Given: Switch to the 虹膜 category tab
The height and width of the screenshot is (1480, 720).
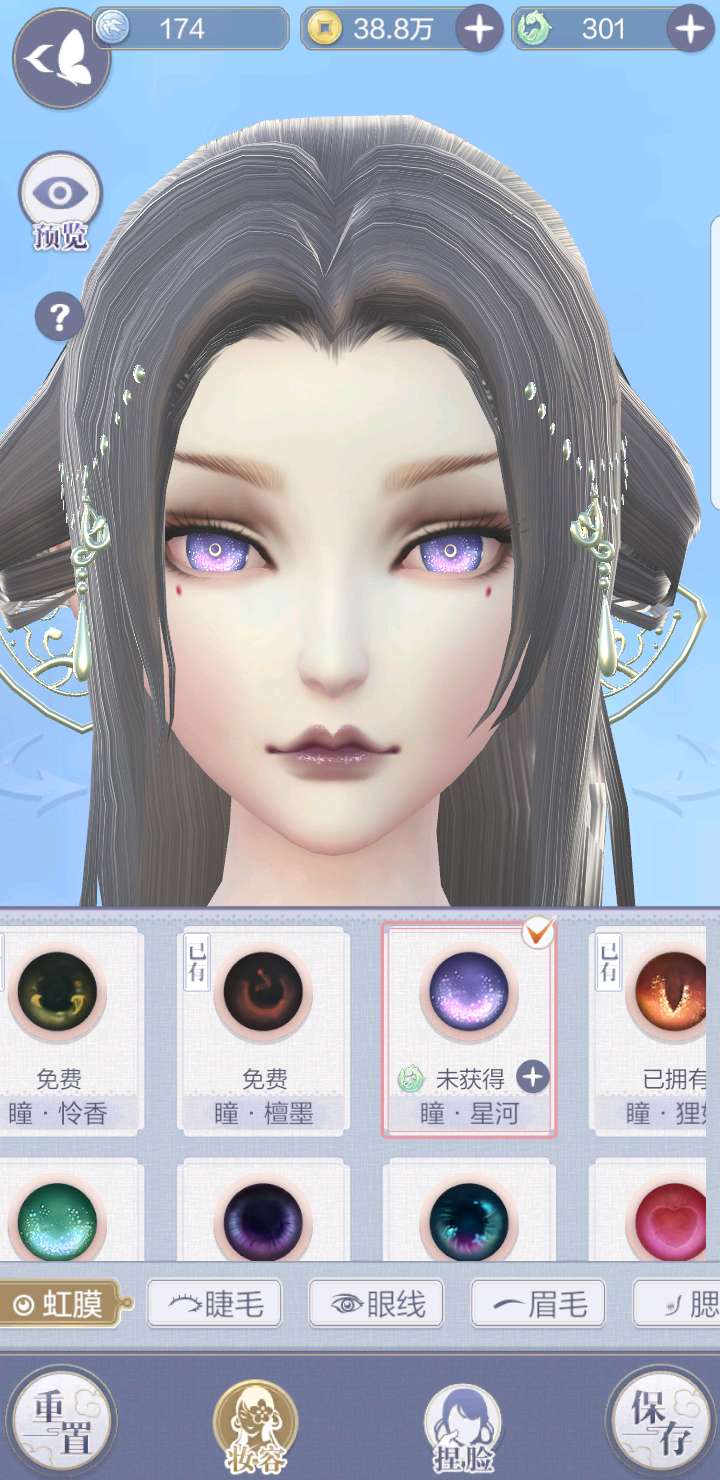Looking at the screenshot, I should click(x=62, y=1304).
